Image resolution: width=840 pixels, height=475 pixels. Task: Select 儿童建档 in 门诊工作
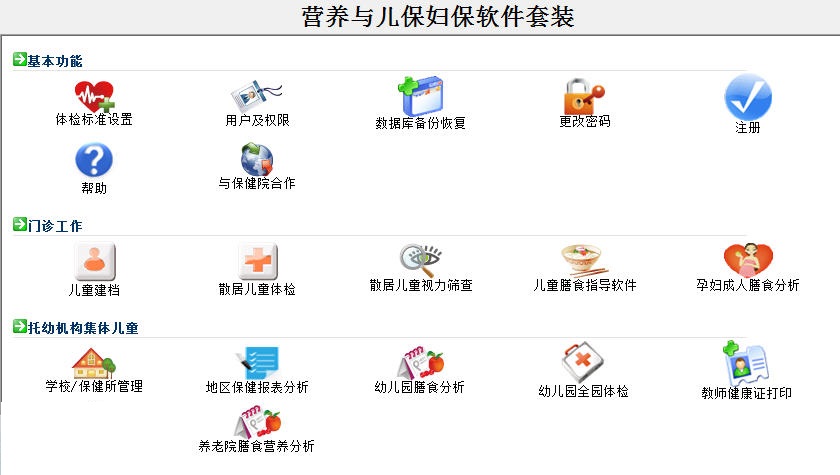click(94, 262)
